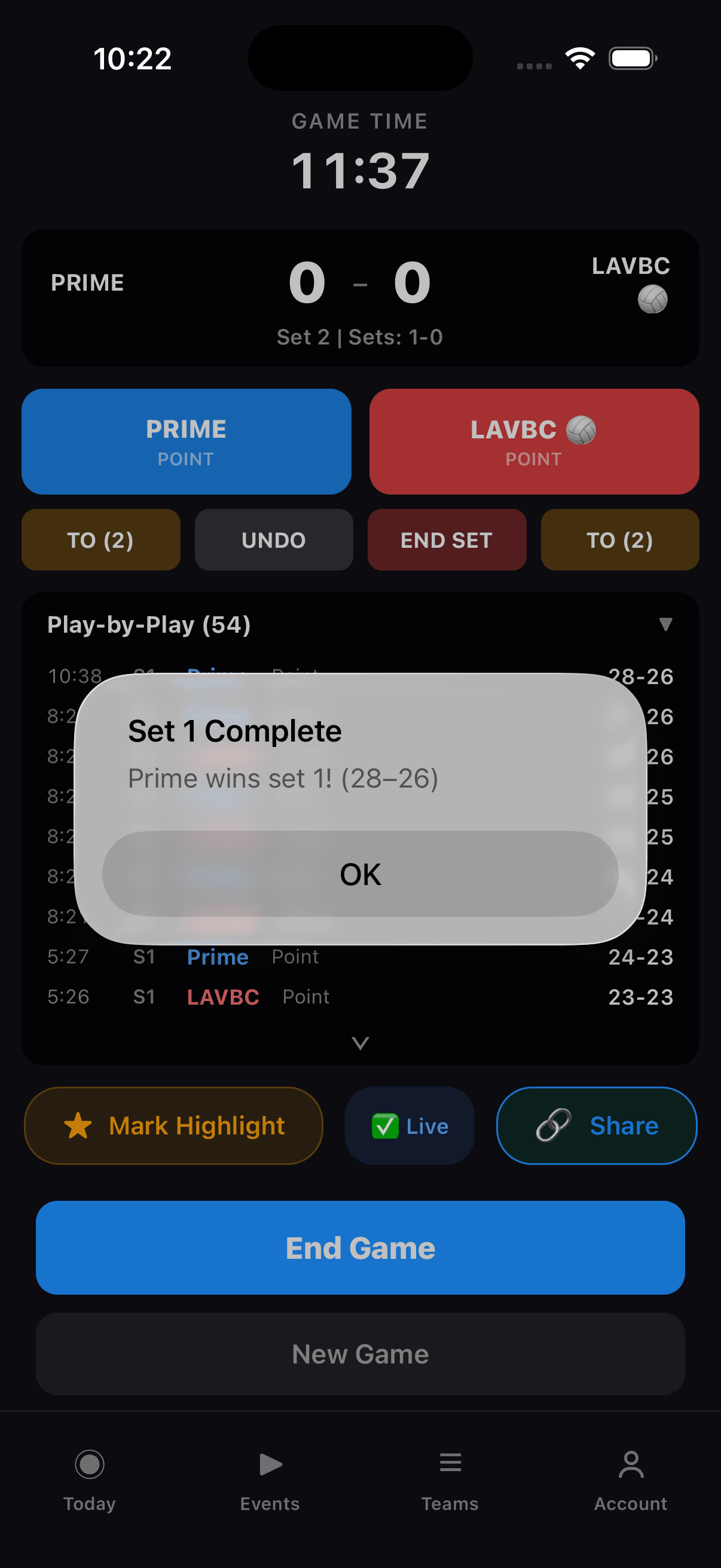Undo the last action
Screen dimensions: 721x1568
pos(273,540)
